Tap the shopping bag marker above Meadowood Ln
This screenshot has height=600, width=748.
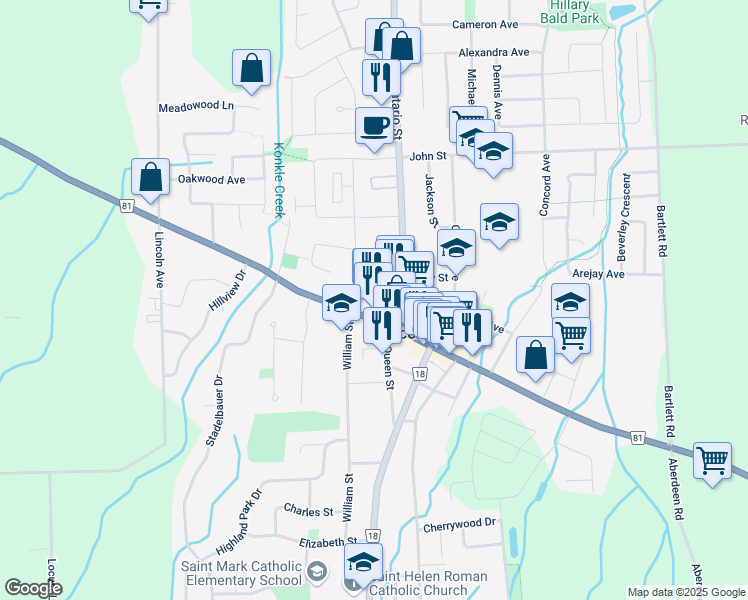252,69
